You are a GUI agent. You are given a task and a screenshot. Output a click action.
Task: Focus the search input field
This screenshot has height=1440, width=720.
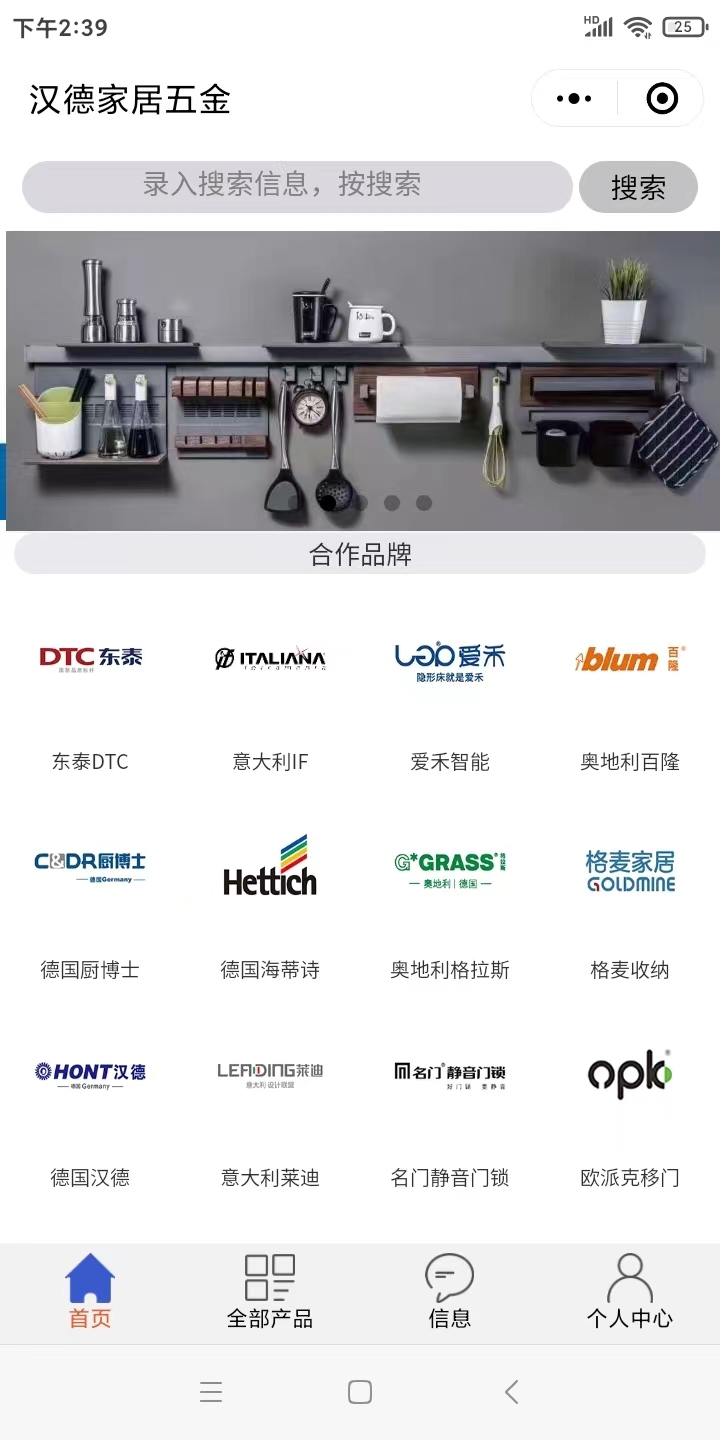click(x=297, y=186)
